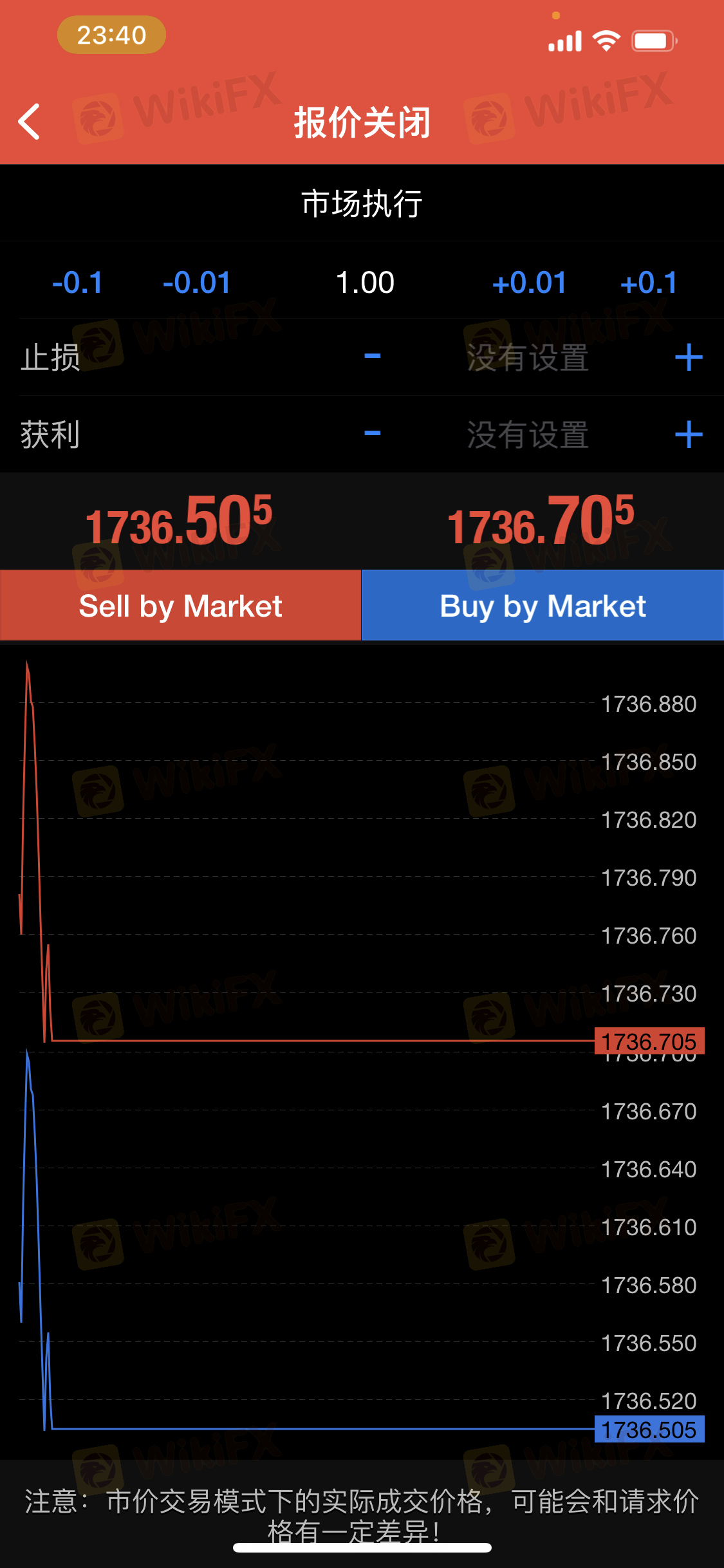724x1568 pixels.
Task: Edit the 止损 stop loss value field
Action: coord(528,357)
